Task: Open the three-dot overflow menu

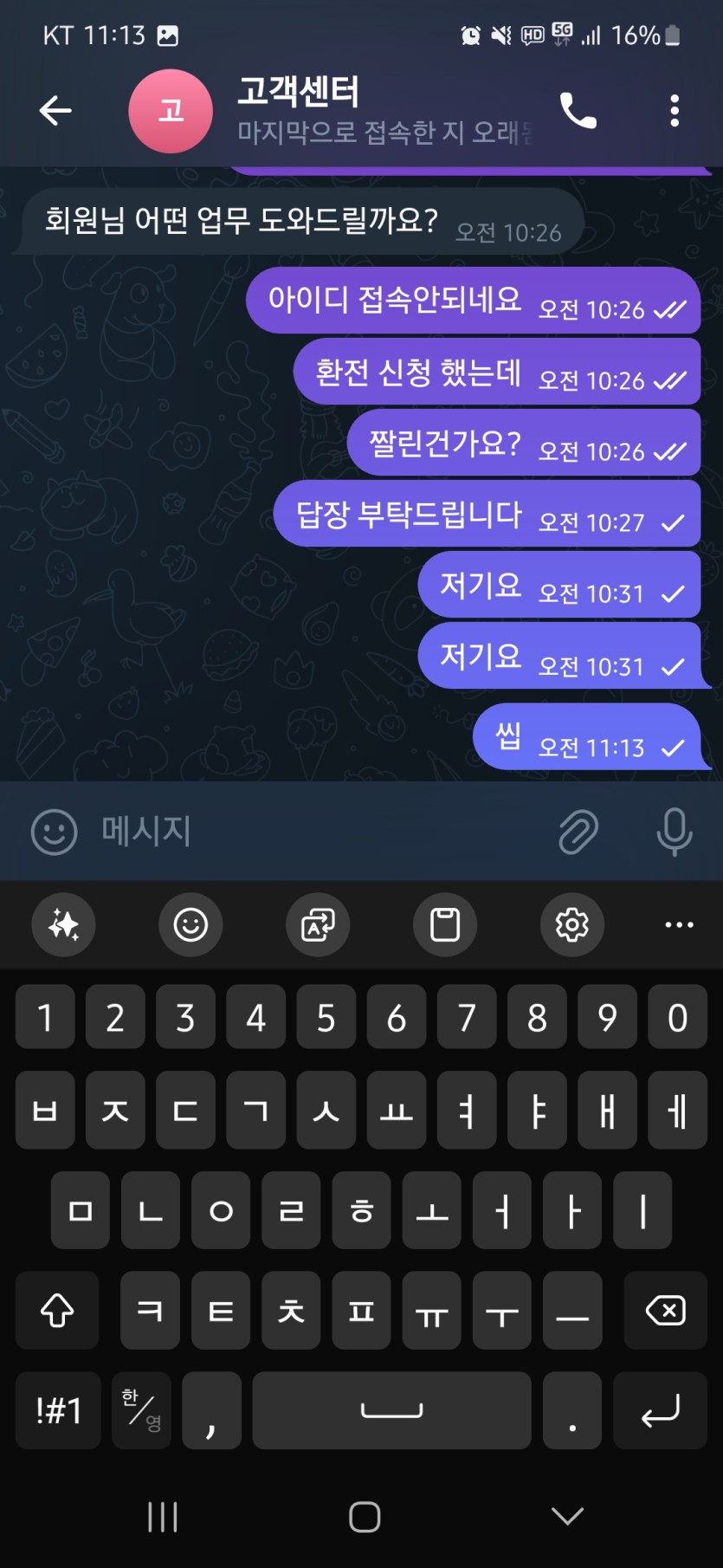Action: coord(675,111)
